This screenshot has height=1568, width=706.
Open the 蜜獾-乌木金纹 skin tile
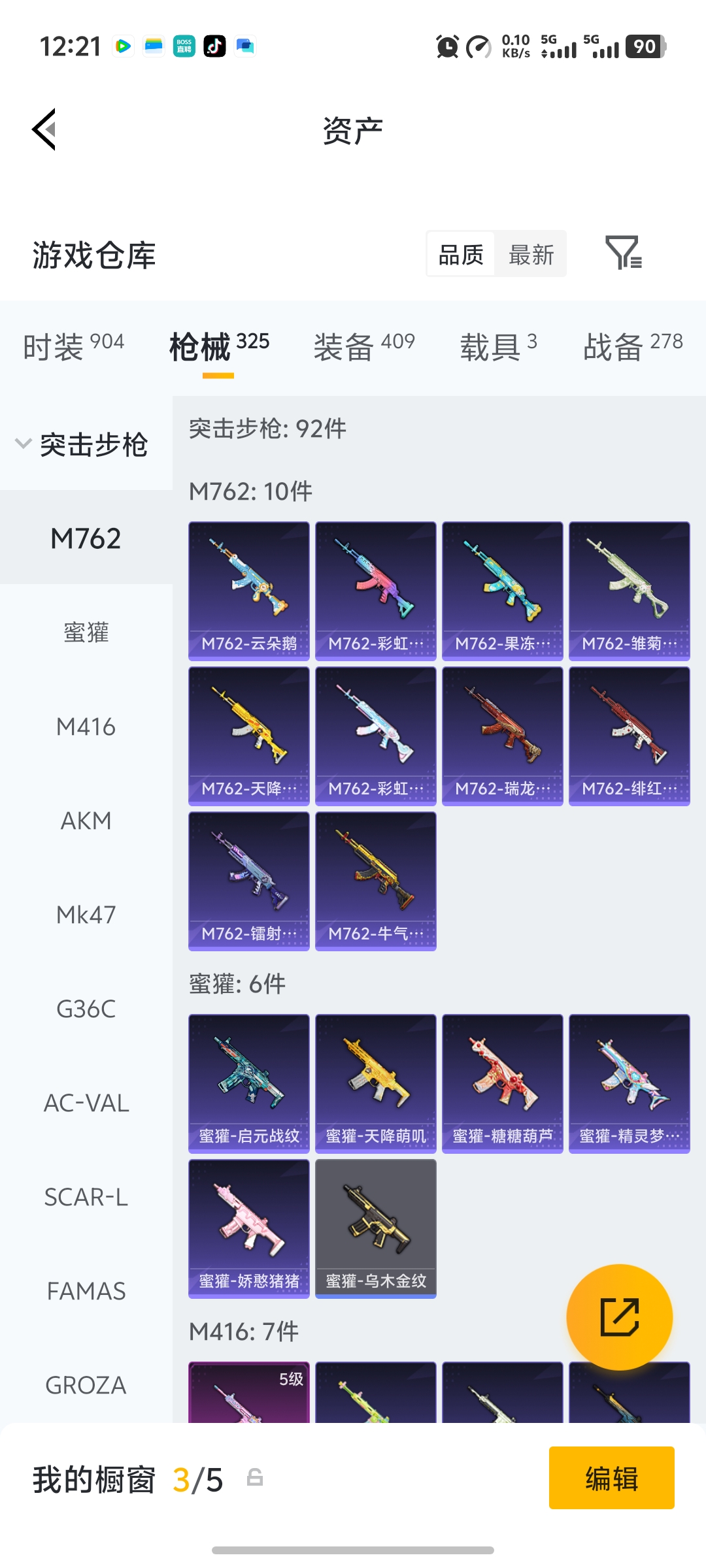click(376, 1228)
